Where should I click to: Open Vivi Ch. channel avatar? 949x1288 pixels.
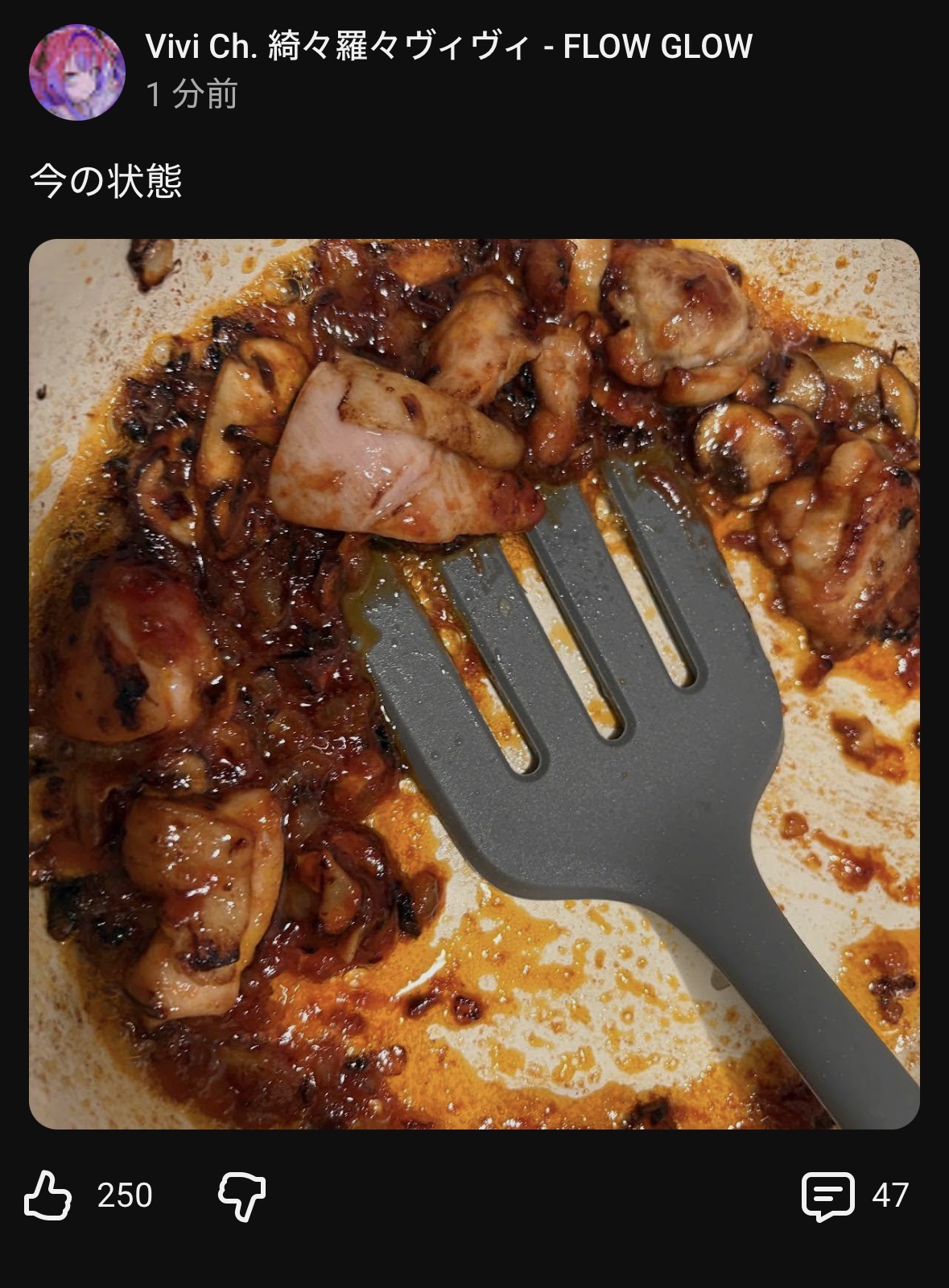click(77, 72)
